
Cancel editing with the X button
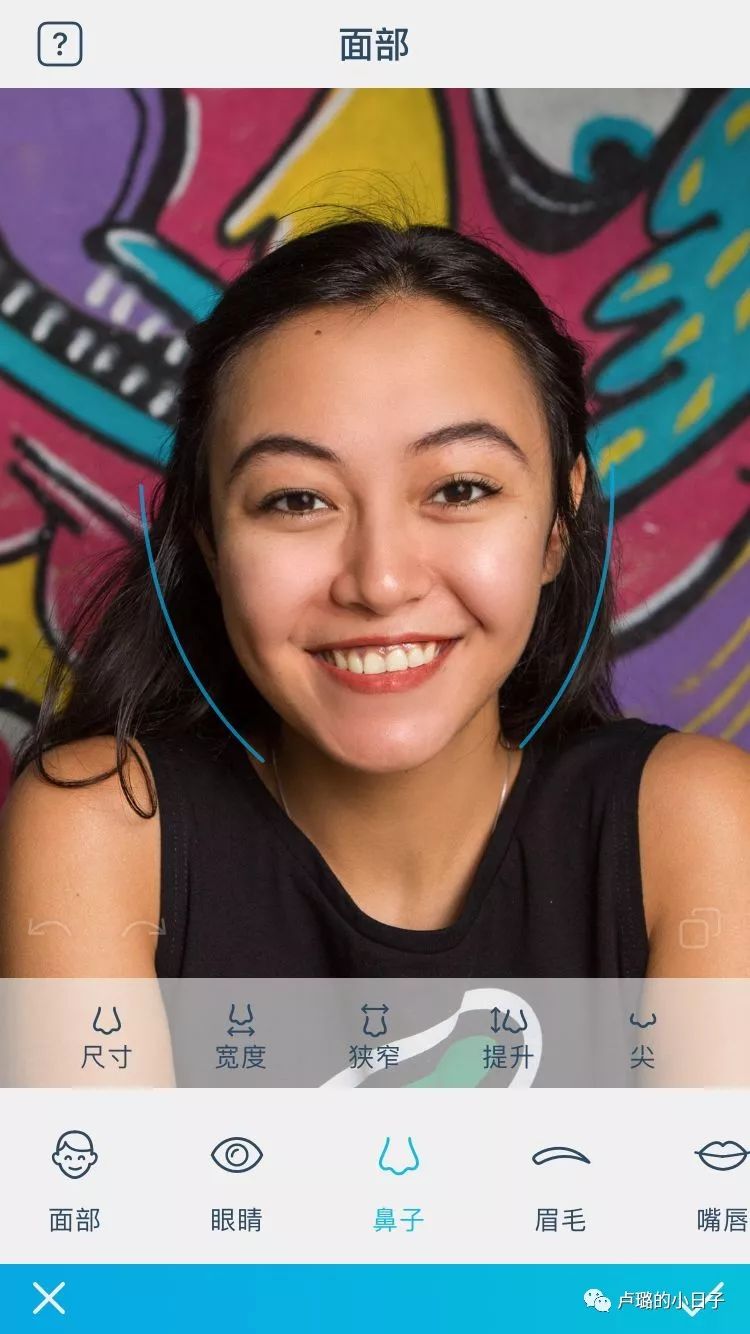(x=48, y=1298)
